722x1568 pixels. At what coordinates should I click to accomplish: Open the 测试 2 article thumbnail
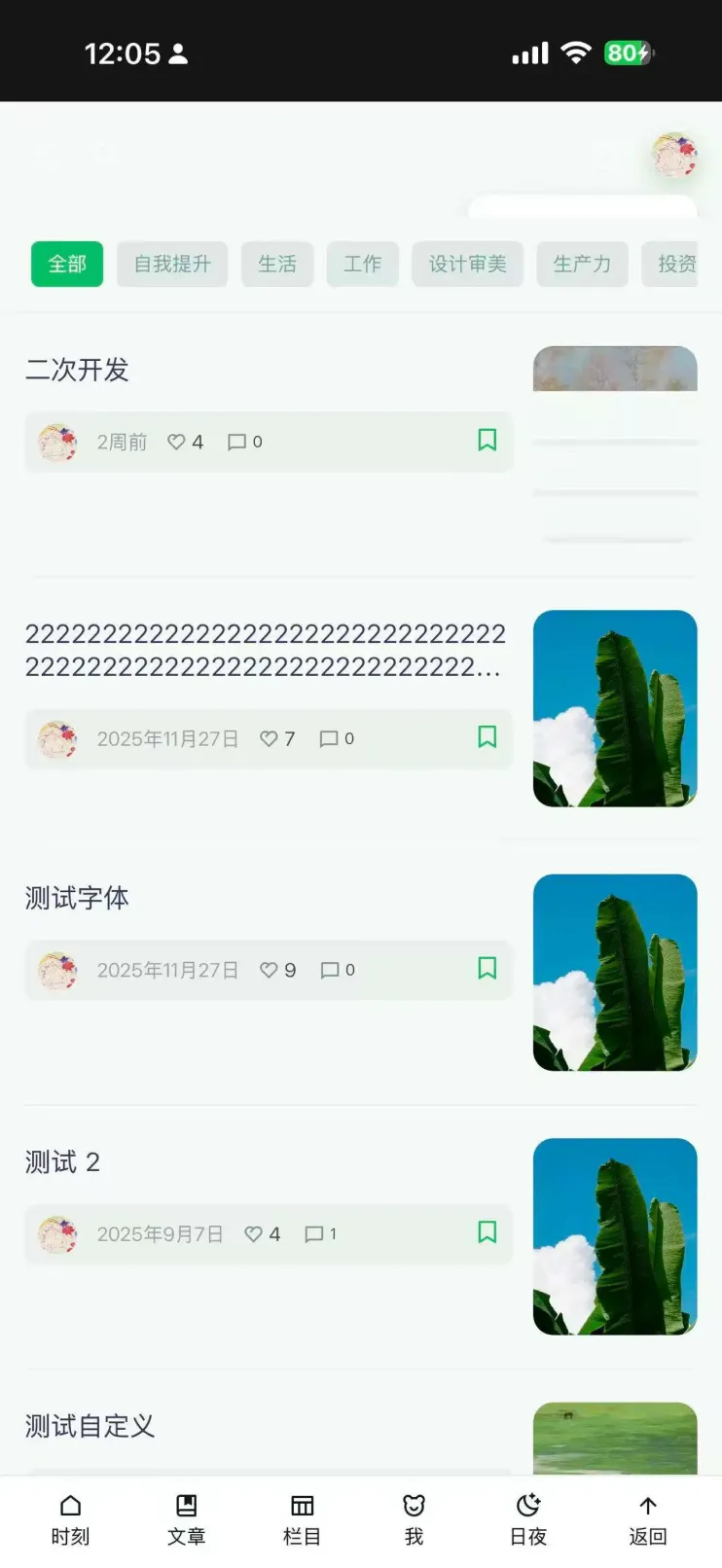(x=614, y=1236)
